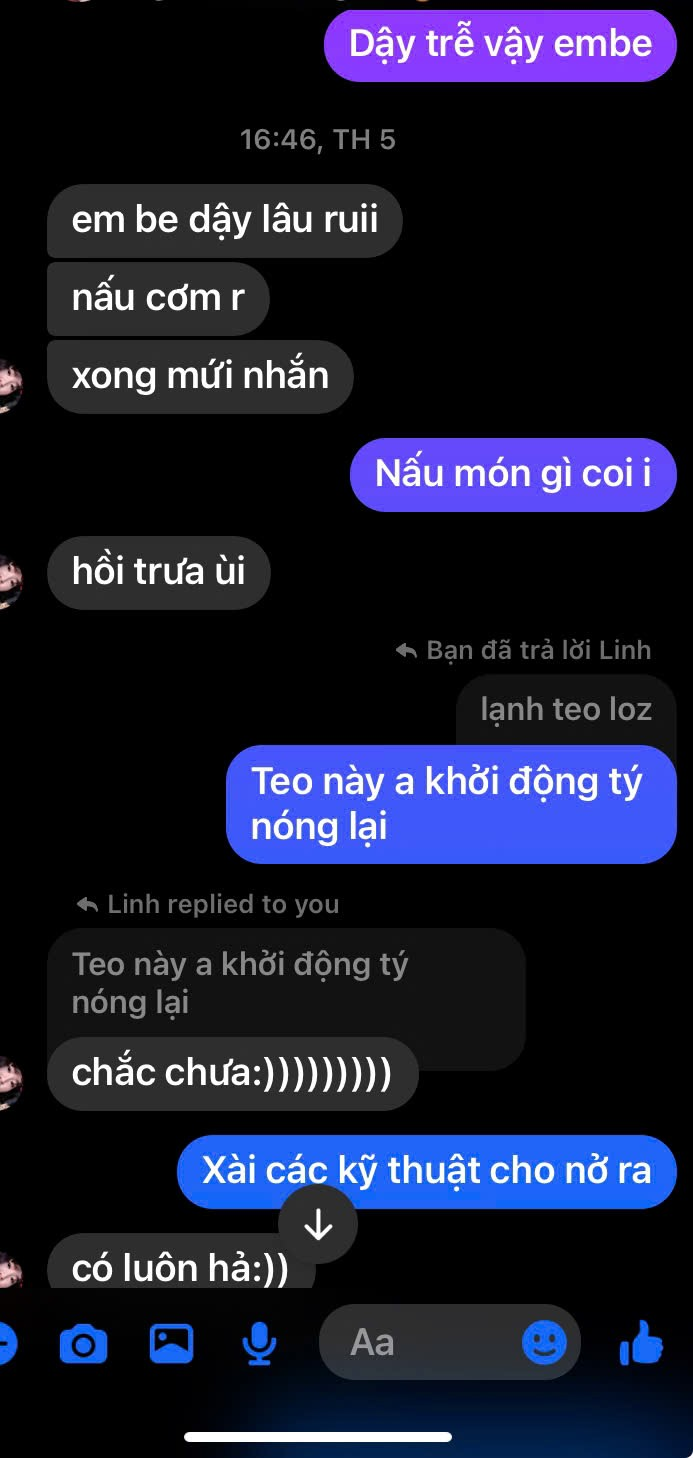The width and height of the screenshot is (693, 1458).
Task: Open more options with the plus icon
Action: point(5,1343)
